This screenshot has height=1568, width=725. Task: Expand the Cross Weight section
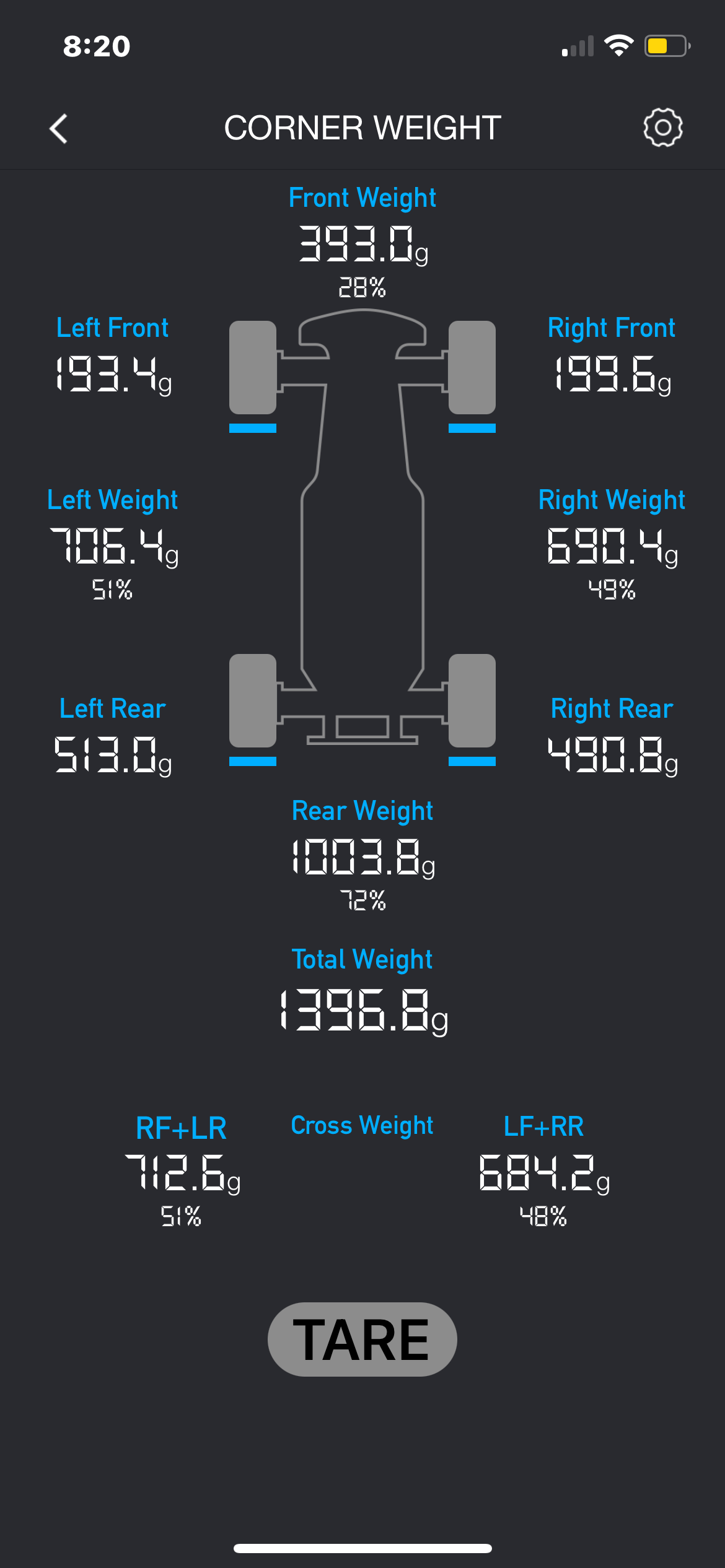362,1125
